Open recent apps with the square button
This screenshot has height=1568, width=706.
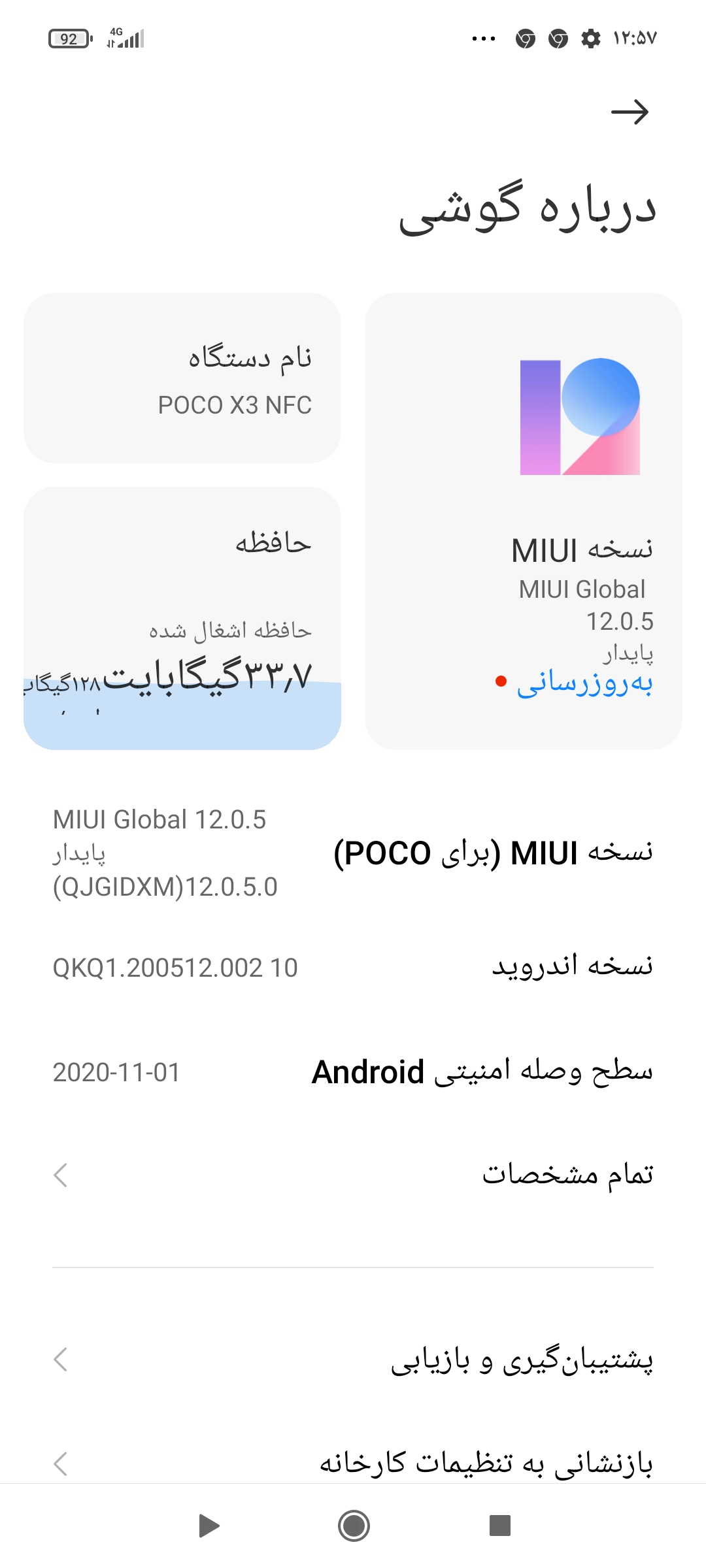[500, 1526]
